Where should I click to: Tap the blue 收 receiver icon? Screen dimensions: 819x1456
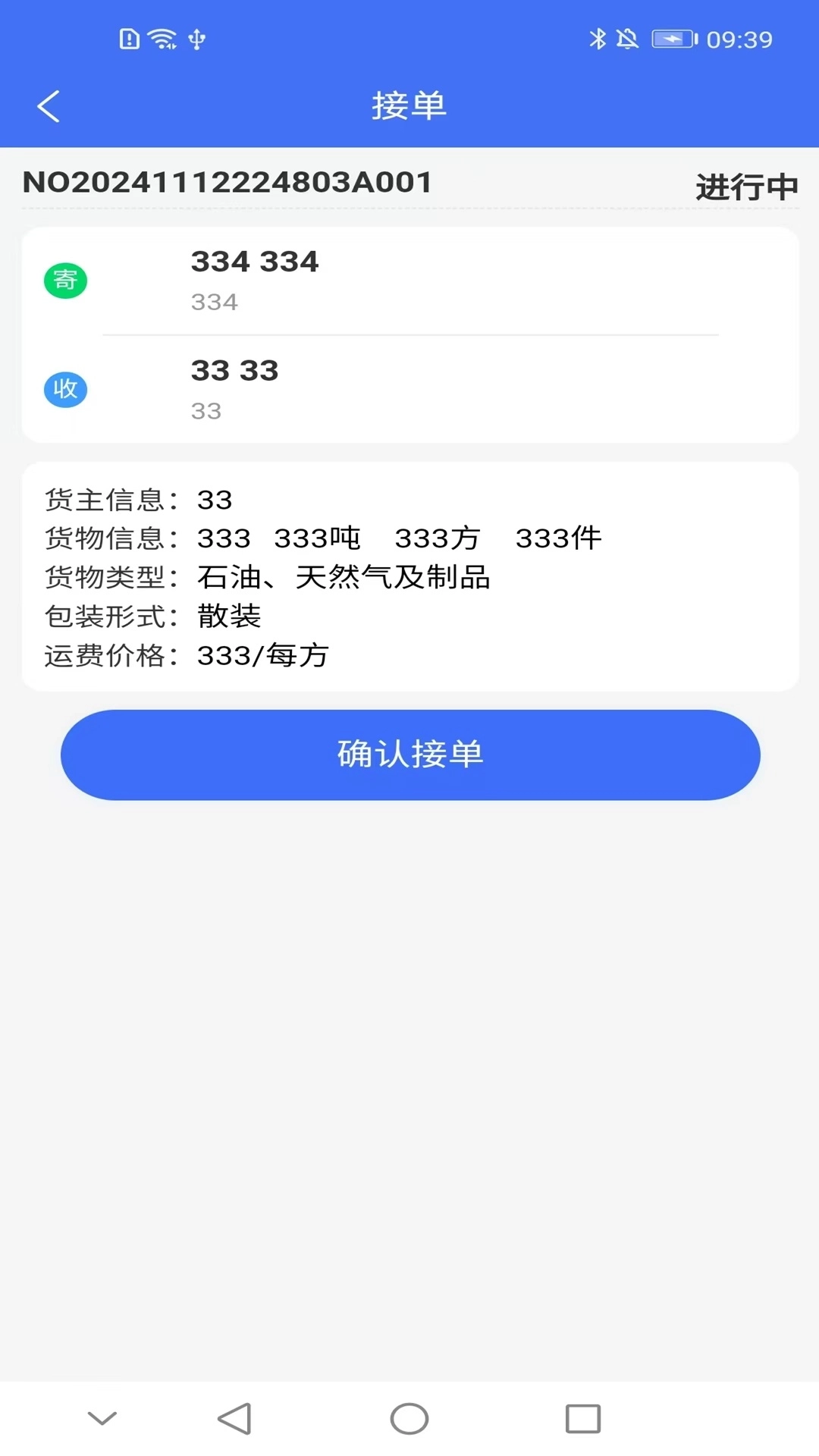point(65,389)
